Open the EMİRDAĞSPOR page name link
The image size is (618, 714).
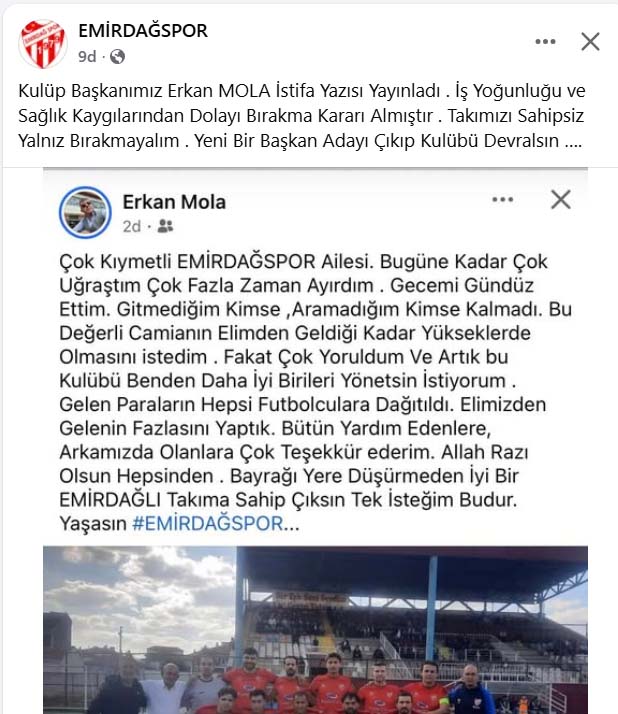point(143,31)
